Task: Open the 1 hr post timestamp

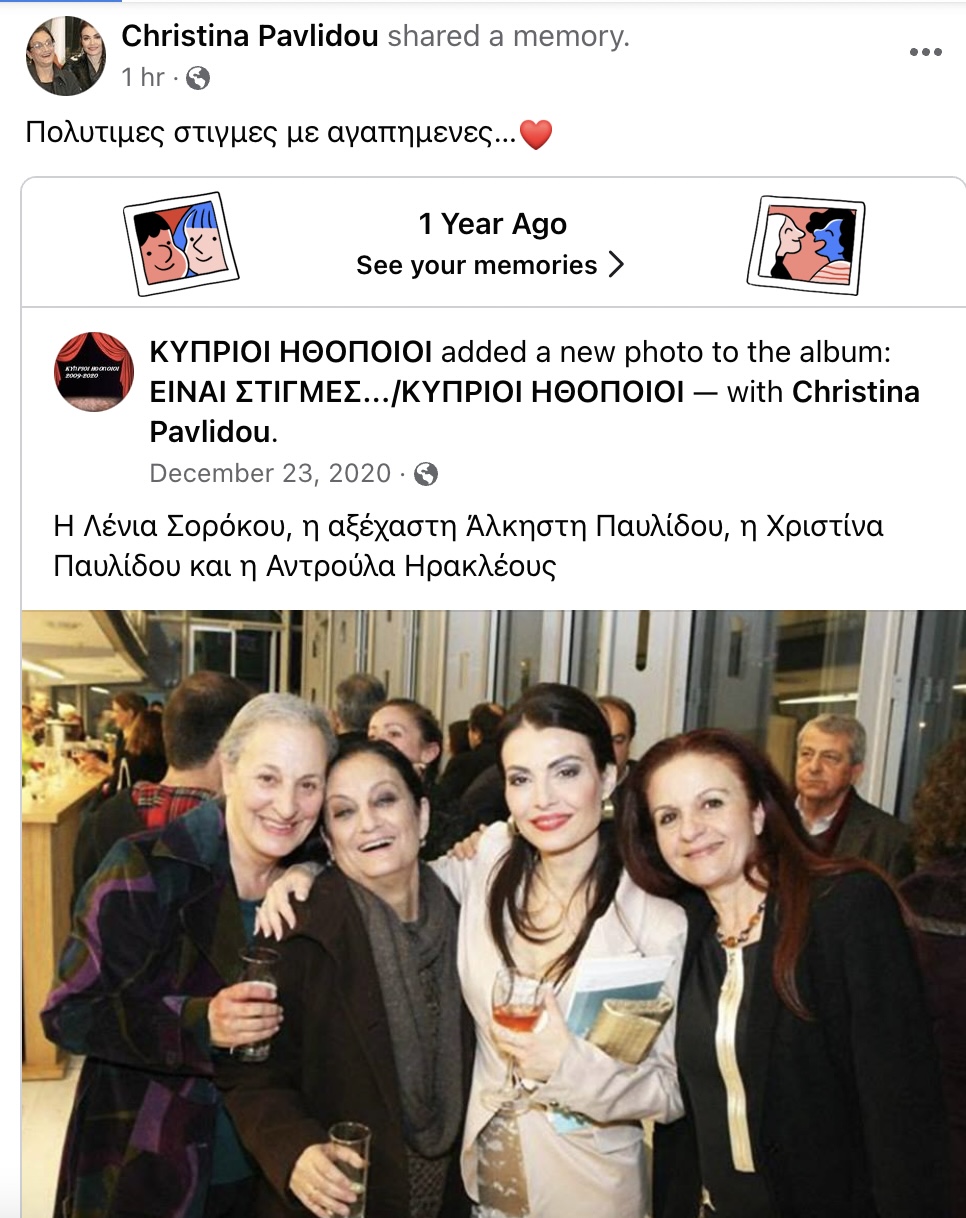Action: pyautogui.click(x=142, y=77)
